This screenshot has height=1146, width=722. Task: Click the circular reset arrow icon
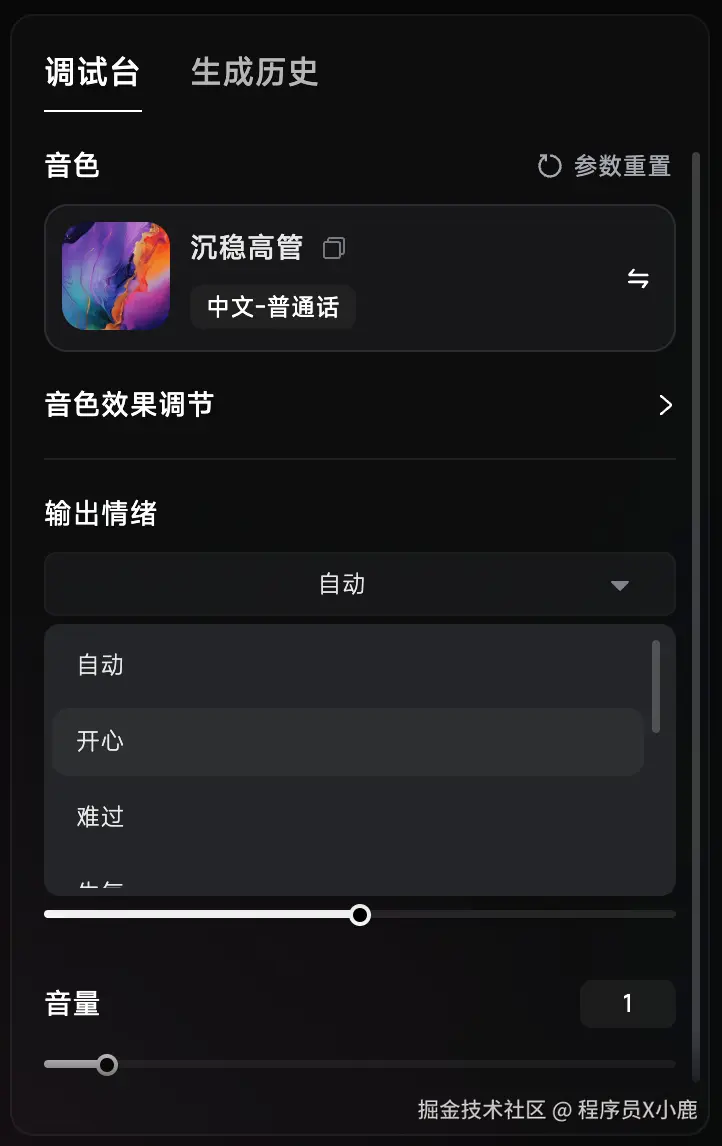coord(550,166)
